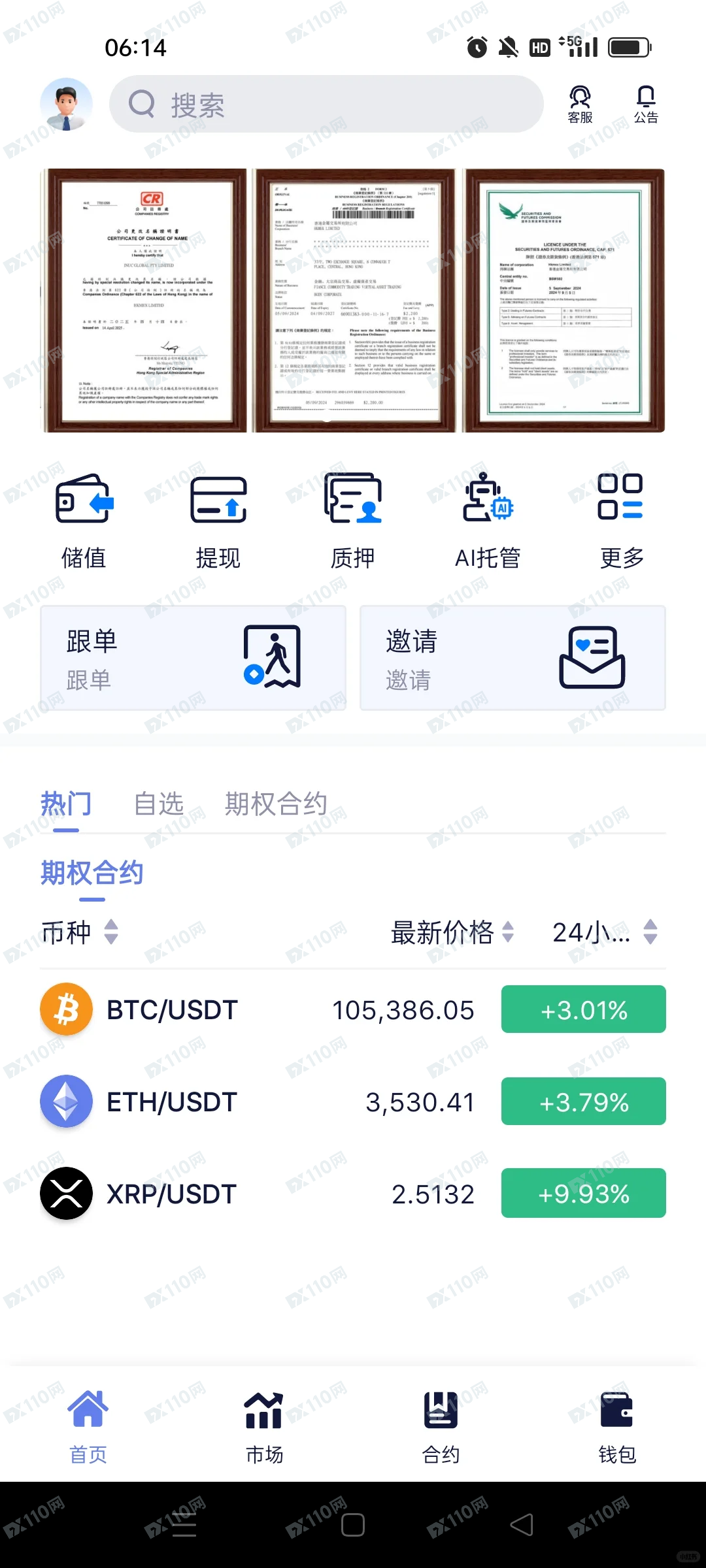Sort list by 币种
Image resolution: width=706 pixels, height=1568 pixels.
click(x=80, y=932)
